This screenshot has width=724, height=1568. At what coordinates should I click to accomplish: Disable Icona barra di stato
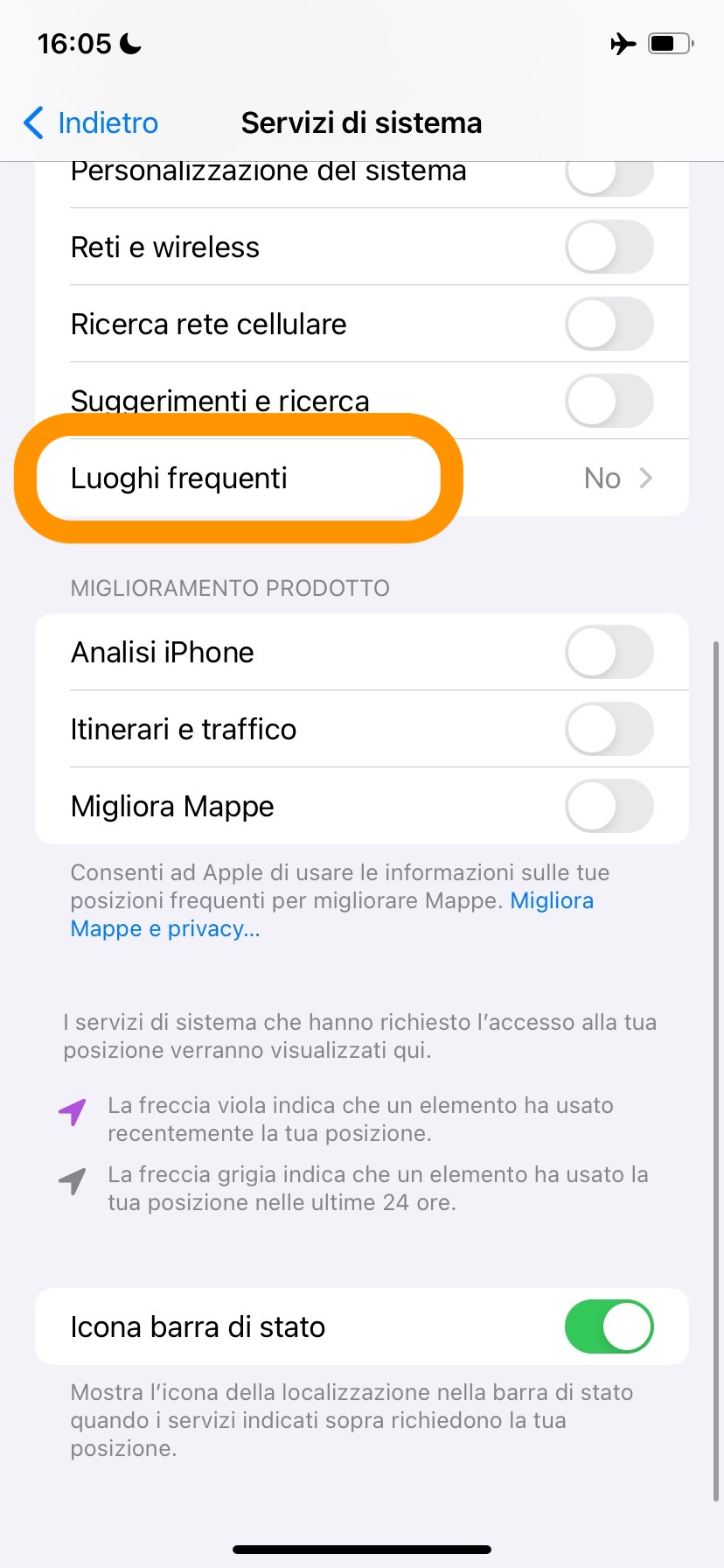pos(609,1327)
